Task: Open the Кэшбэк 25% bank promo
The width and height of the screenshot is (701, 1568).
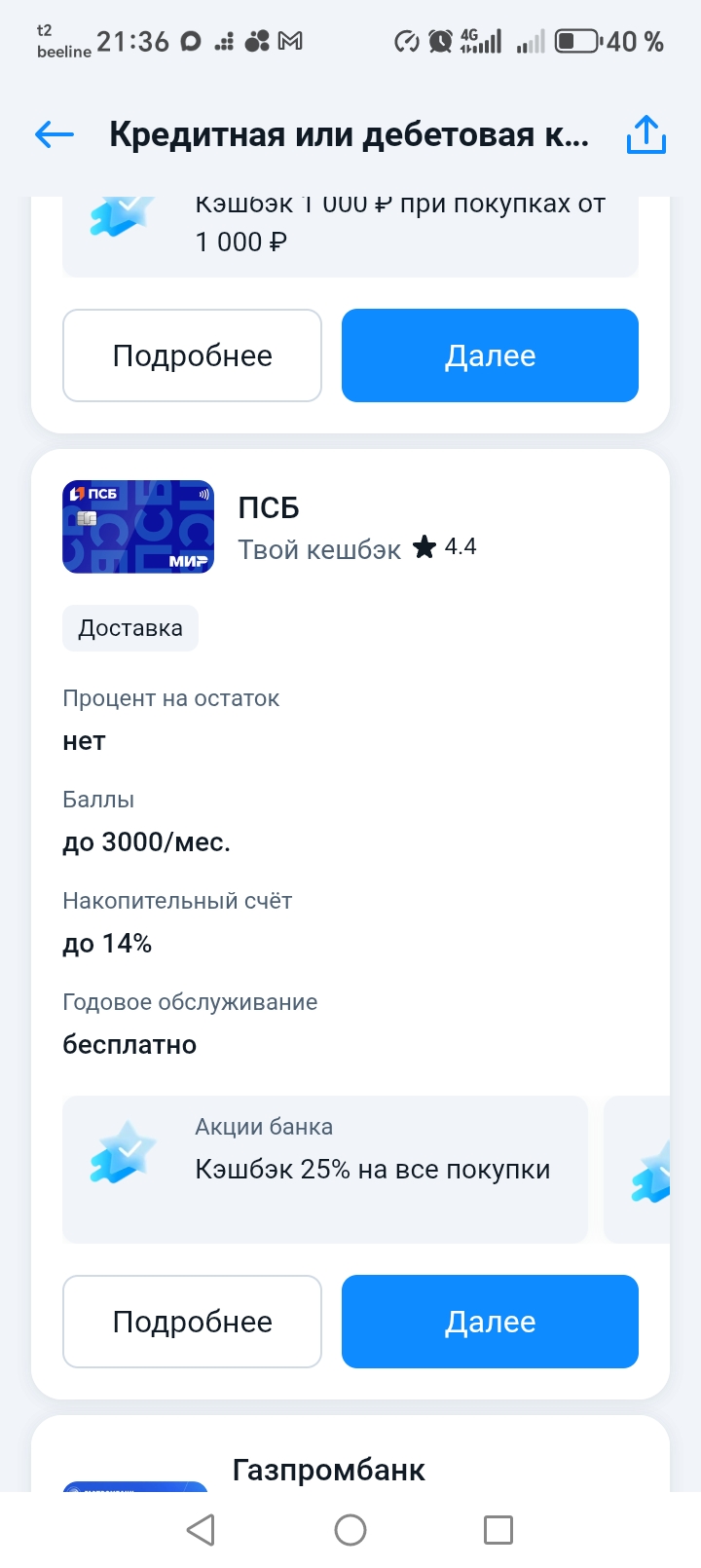Action: [x=325, y=1169]
